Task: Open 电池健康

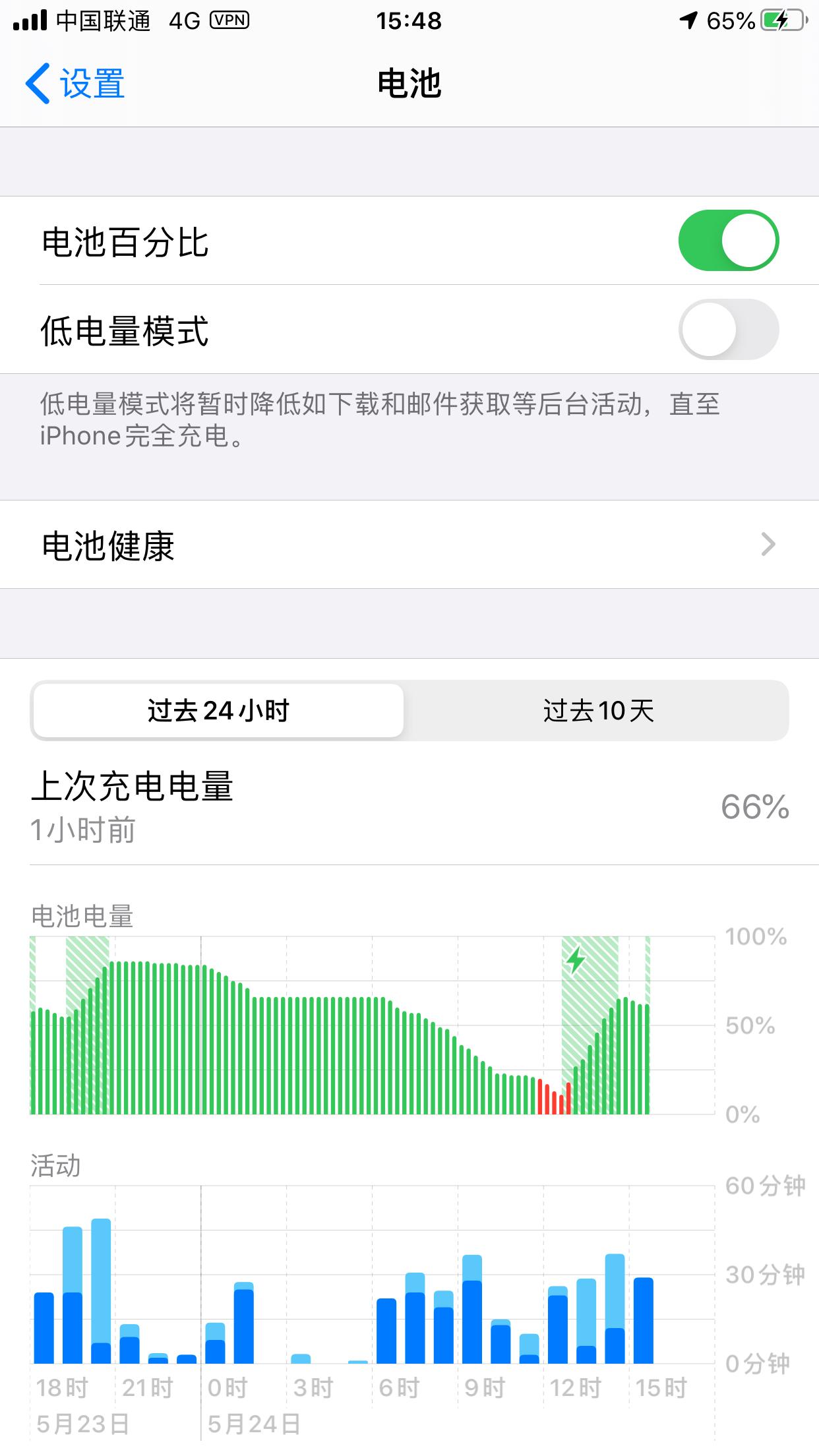Action: tap(409, 545)
